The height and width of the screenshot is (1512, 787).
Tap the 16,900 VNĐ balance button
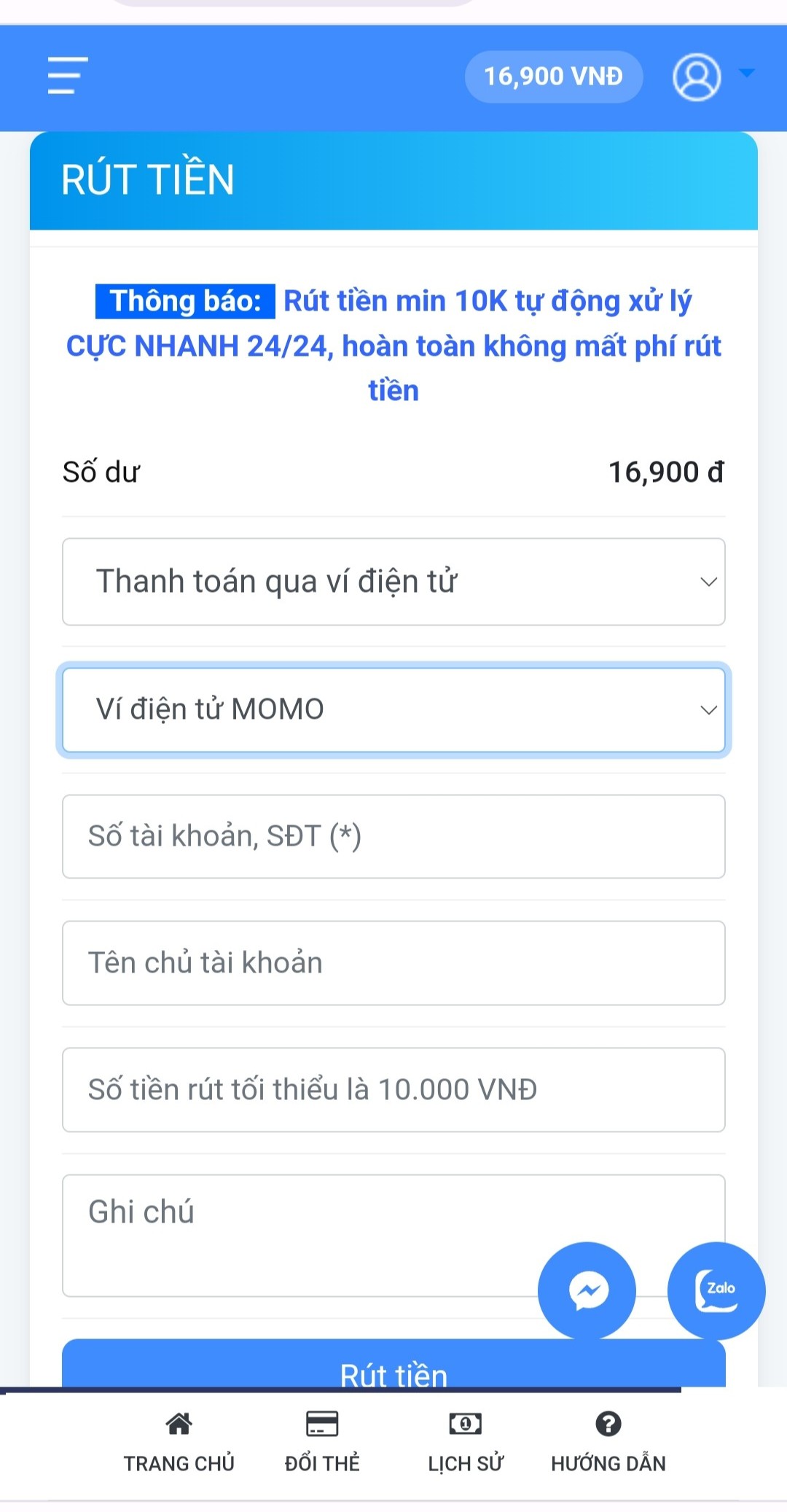click(554, 77)
